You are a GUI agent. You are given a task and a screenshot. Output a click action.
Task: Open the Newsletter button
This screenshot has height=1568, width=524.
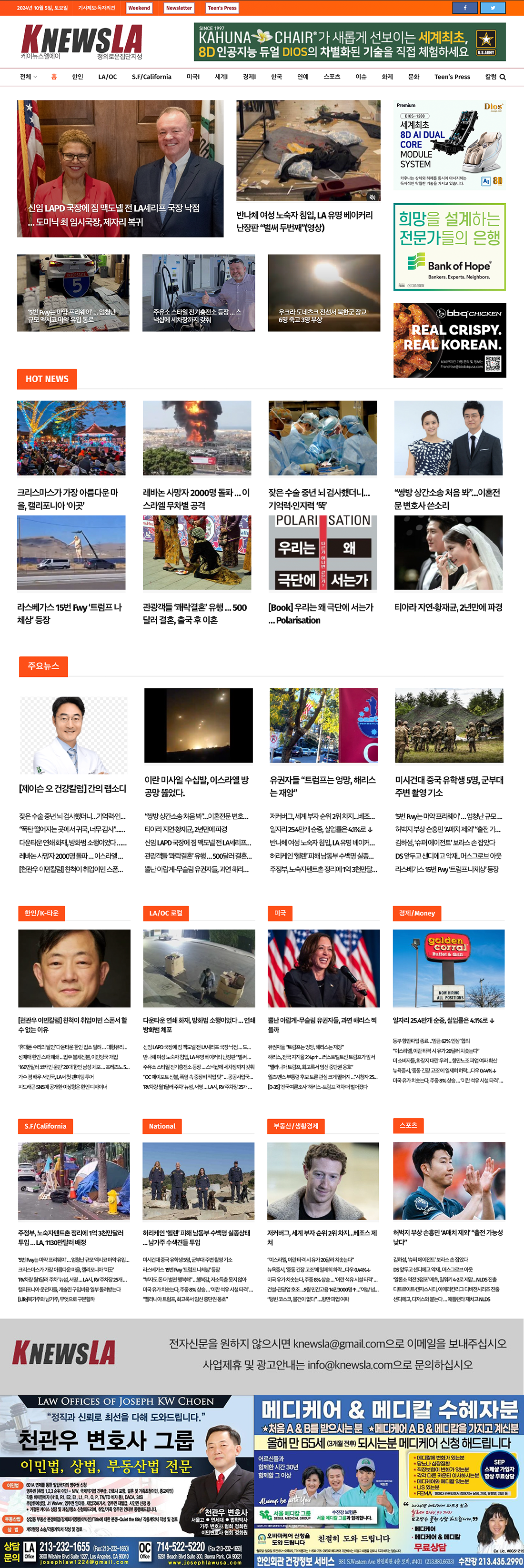click(x=179, y=8)
